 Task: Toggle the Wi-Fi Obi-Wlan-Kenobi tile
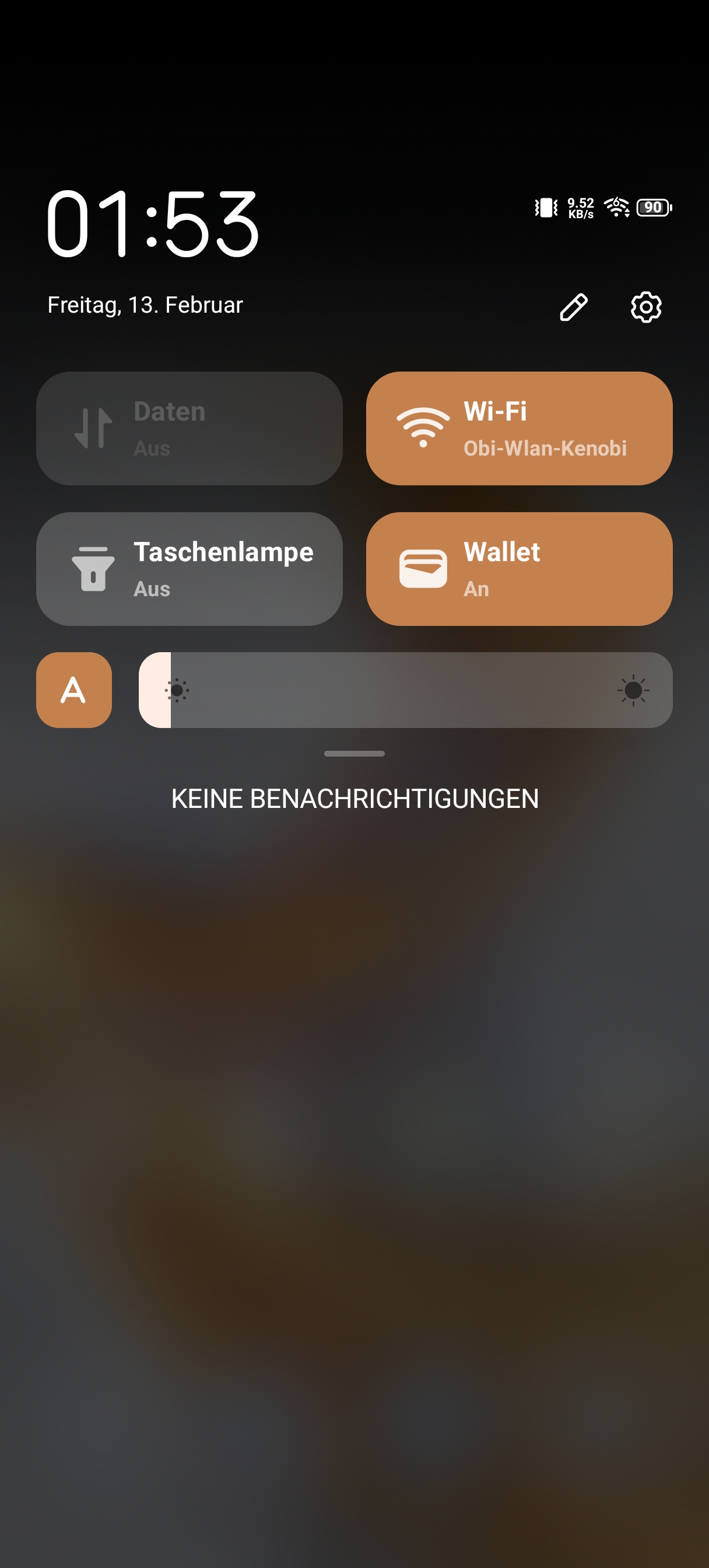(x=519, y=429)
